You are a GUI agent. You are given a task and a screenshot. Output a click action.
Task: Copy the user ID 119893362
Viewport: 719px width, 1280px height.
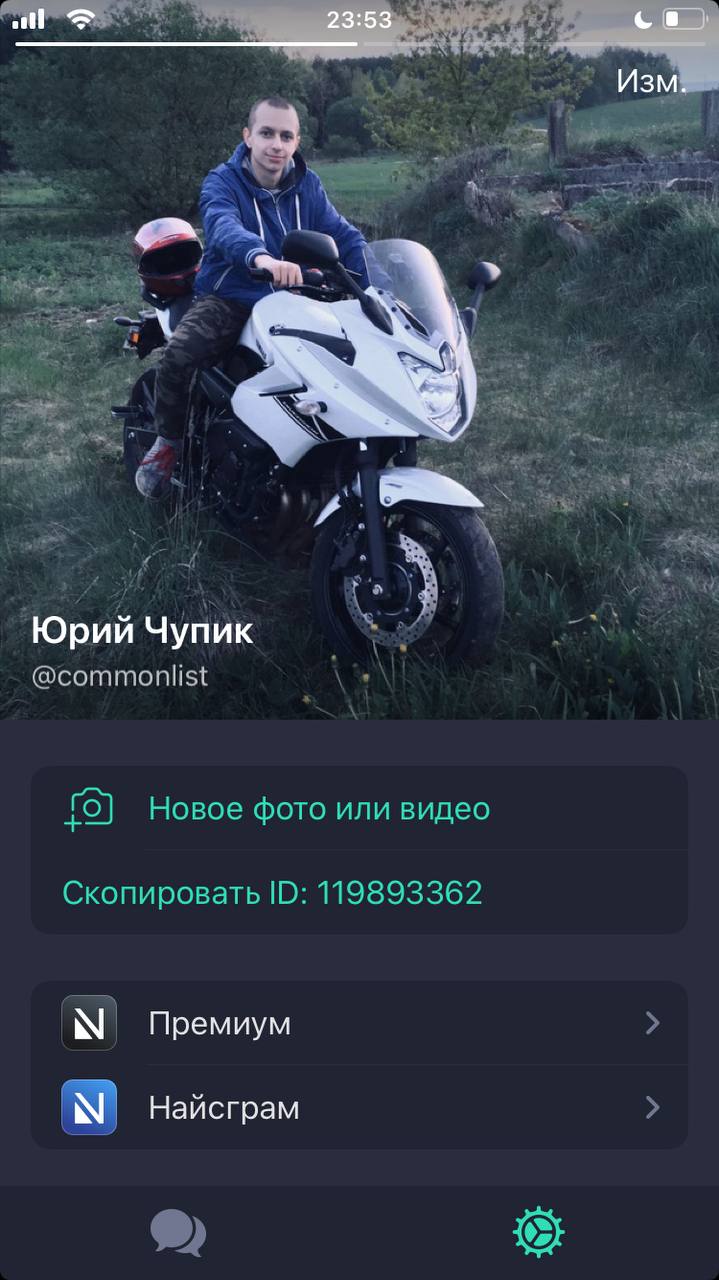(x=272, y=892)
